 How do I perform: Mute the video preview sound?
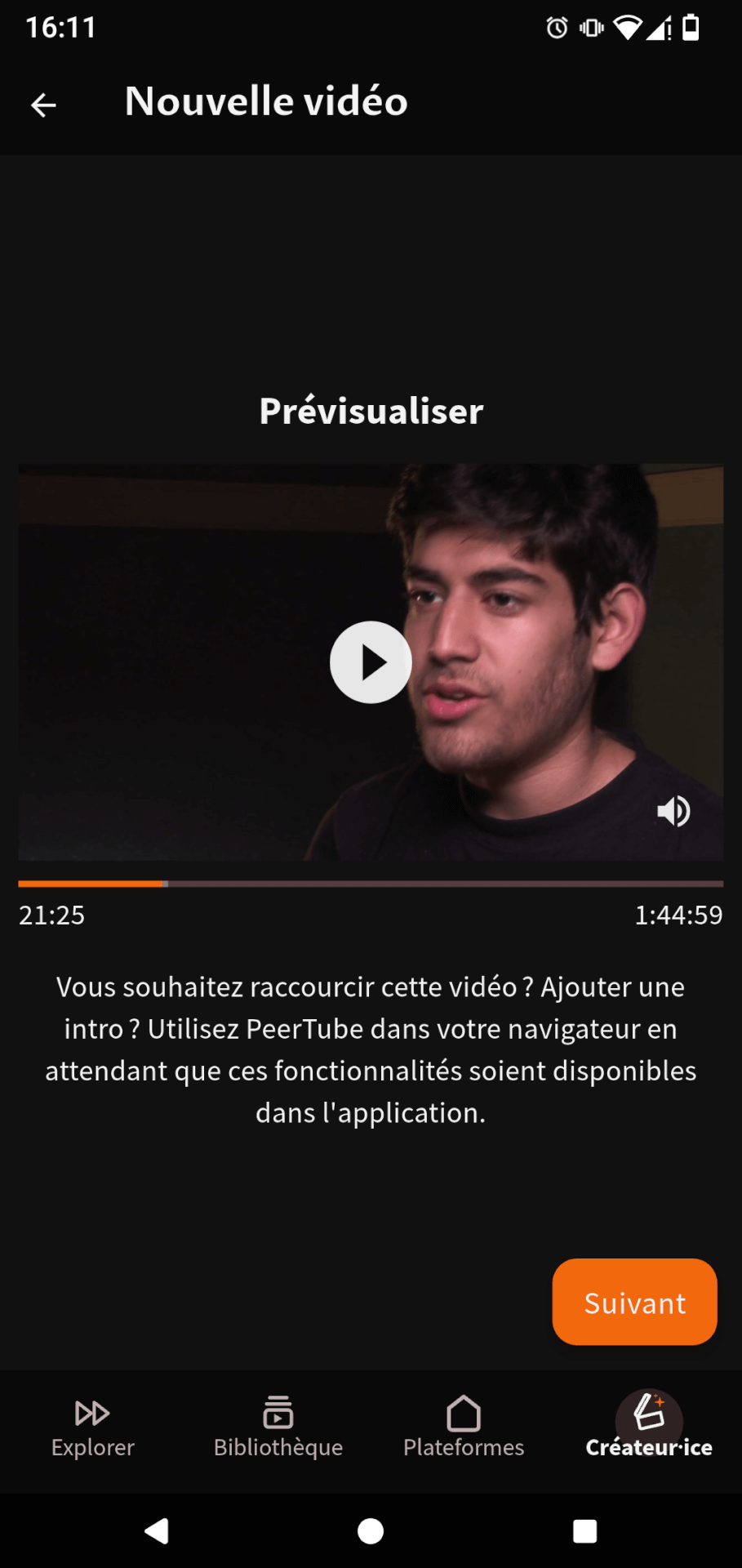click(673, 811)
